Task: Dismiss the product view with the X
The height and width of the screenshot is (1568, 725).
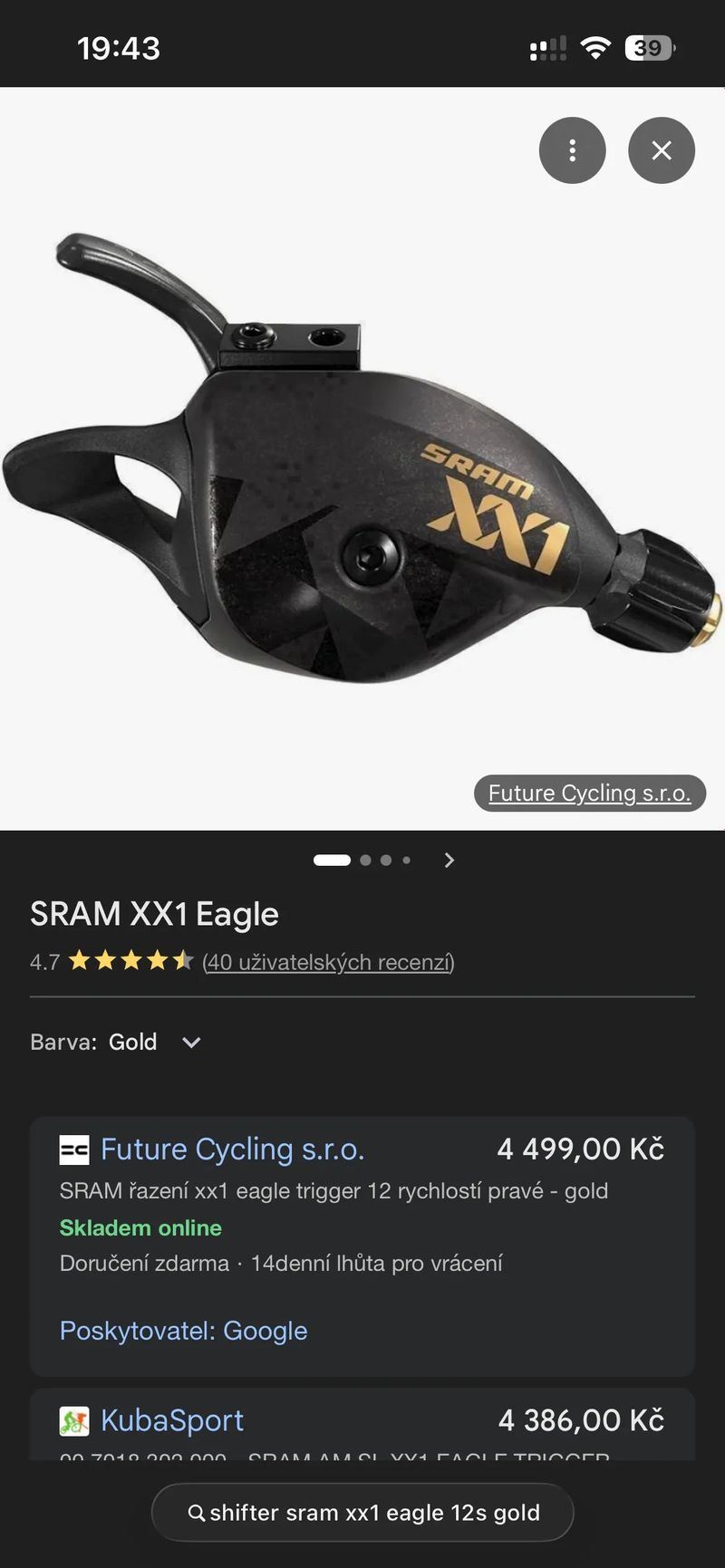Action: (x=661, y=150)
